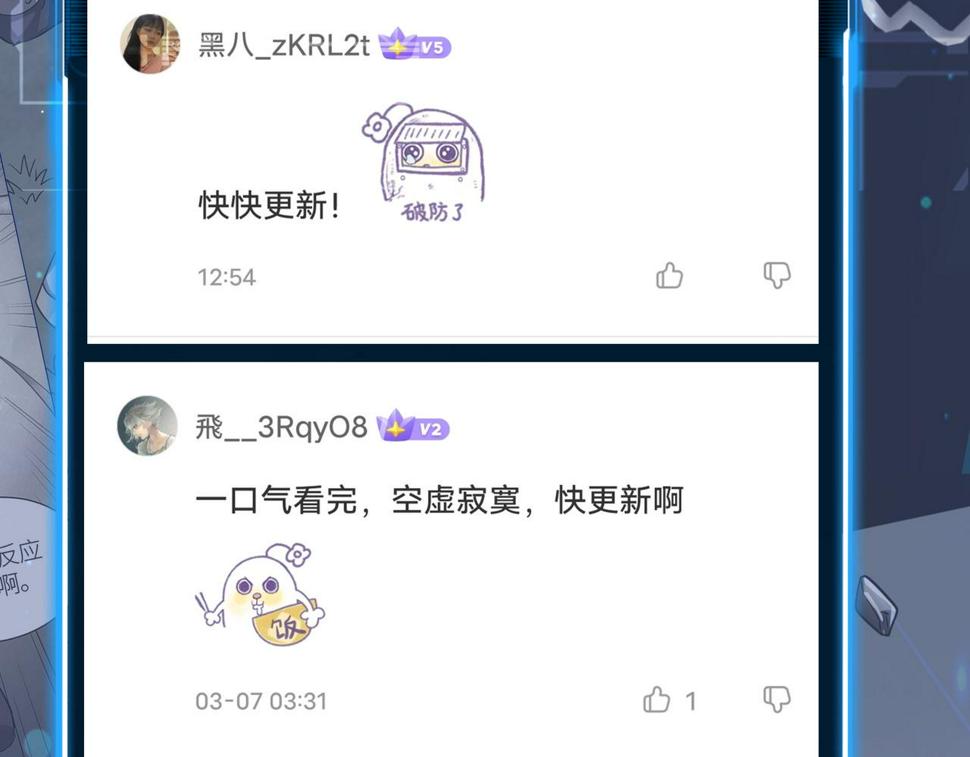Dislike the comment by 黑八_zKRL2t
This screenshot has width=970, height=757.
pos(777,276)
